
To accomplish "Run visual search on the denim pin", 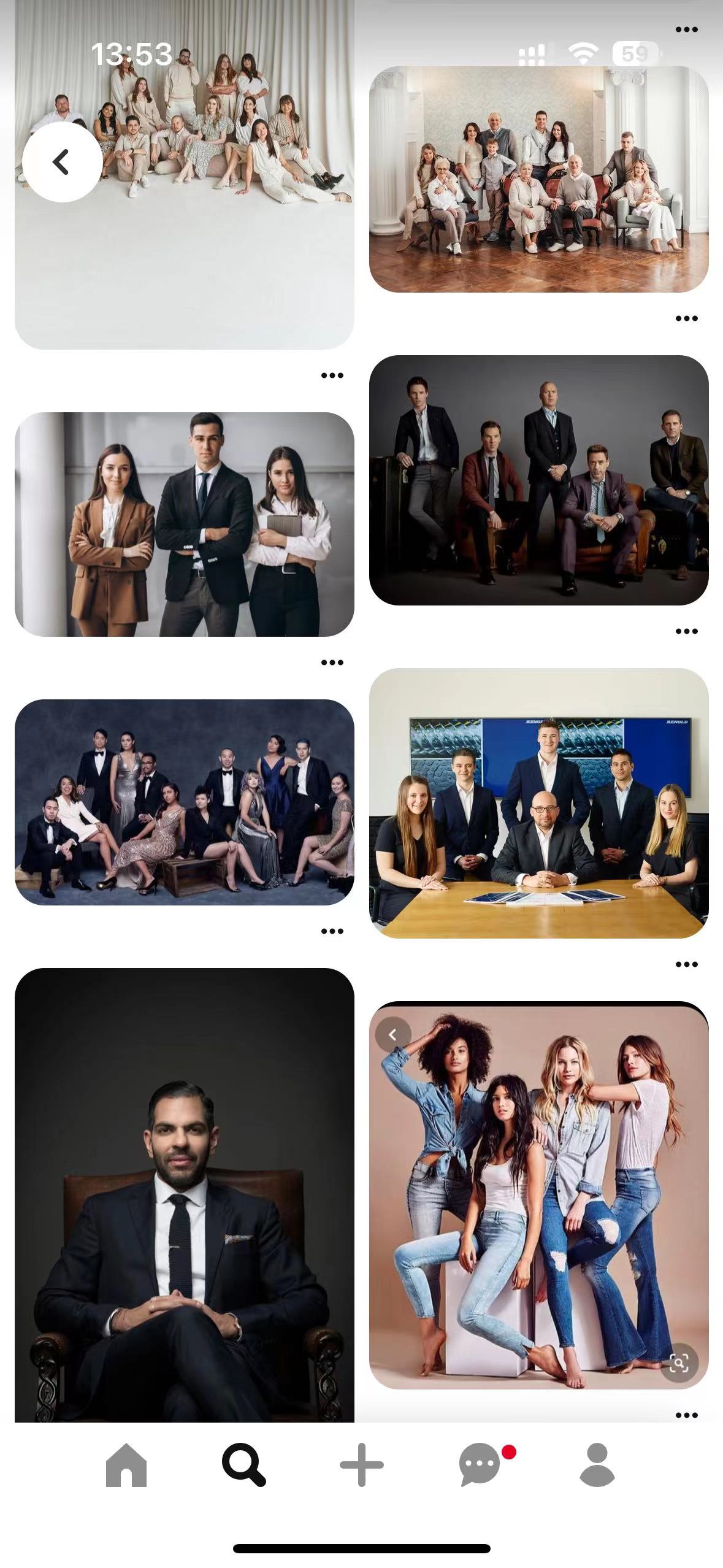I will tap(679, 1363).
